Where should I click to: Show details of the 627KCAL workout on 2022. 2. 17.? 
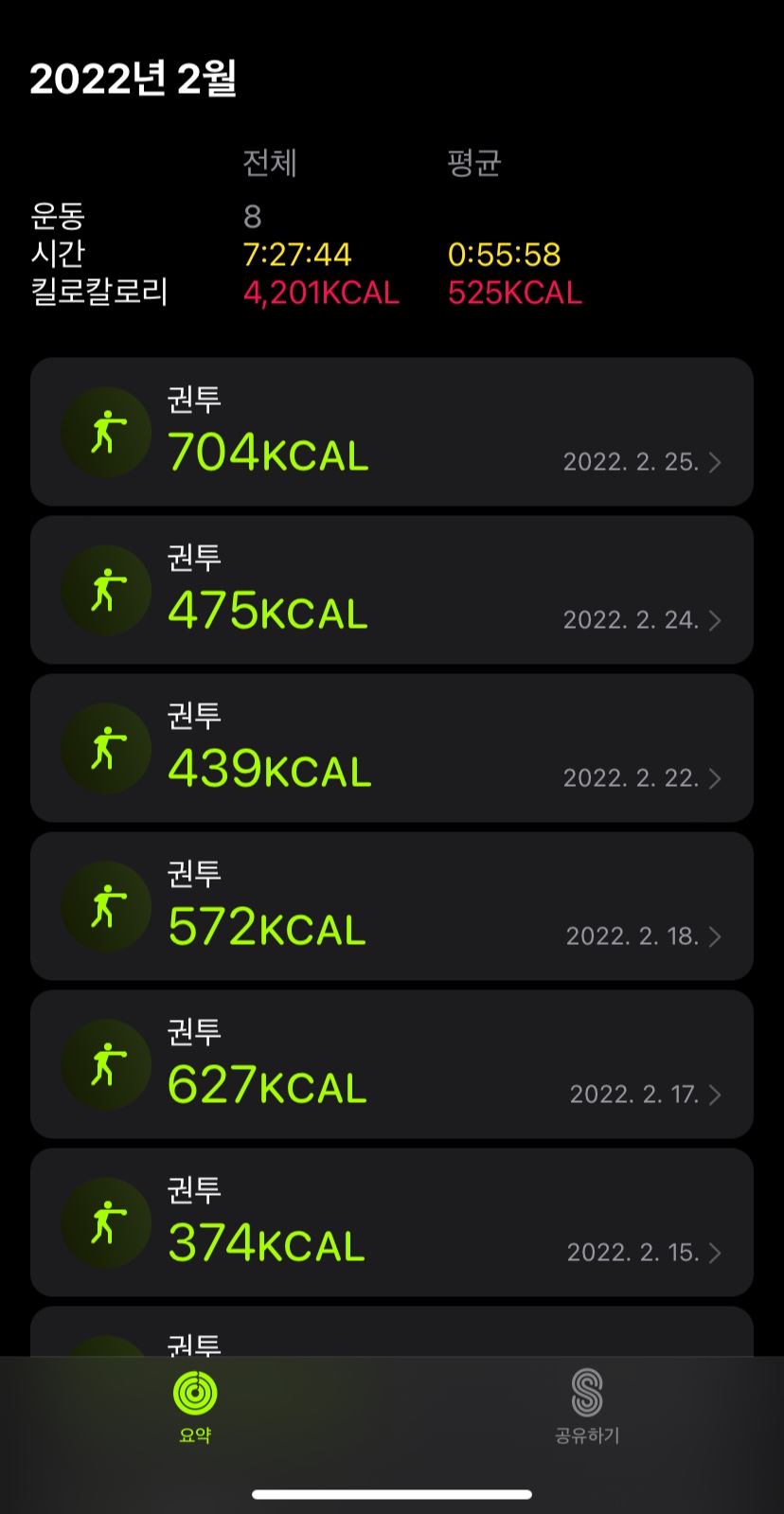(x=392, y=1064)
